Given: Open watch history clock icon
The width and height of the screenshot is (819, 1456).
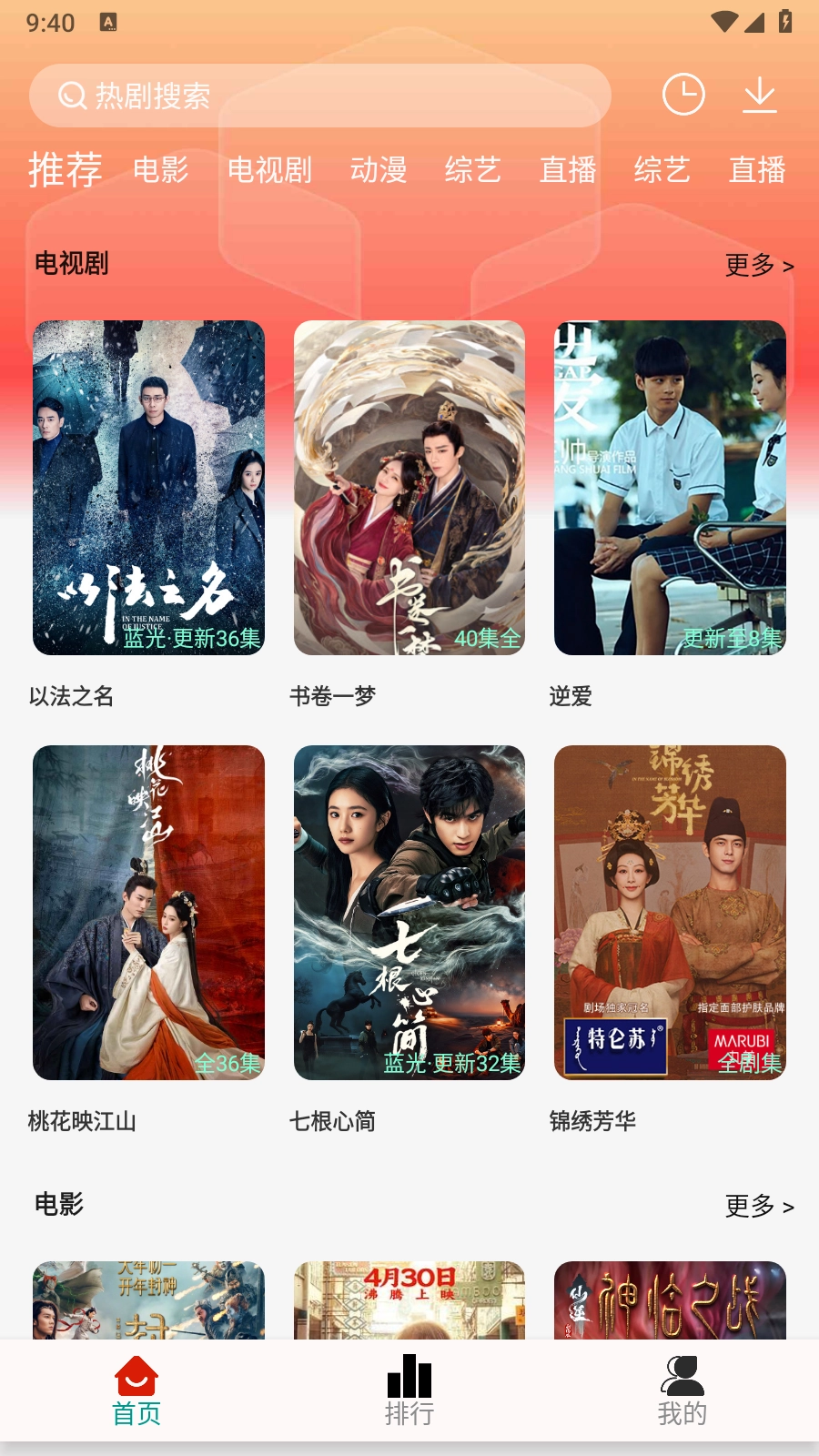Looking at the screenshot, I should point(683,95).
